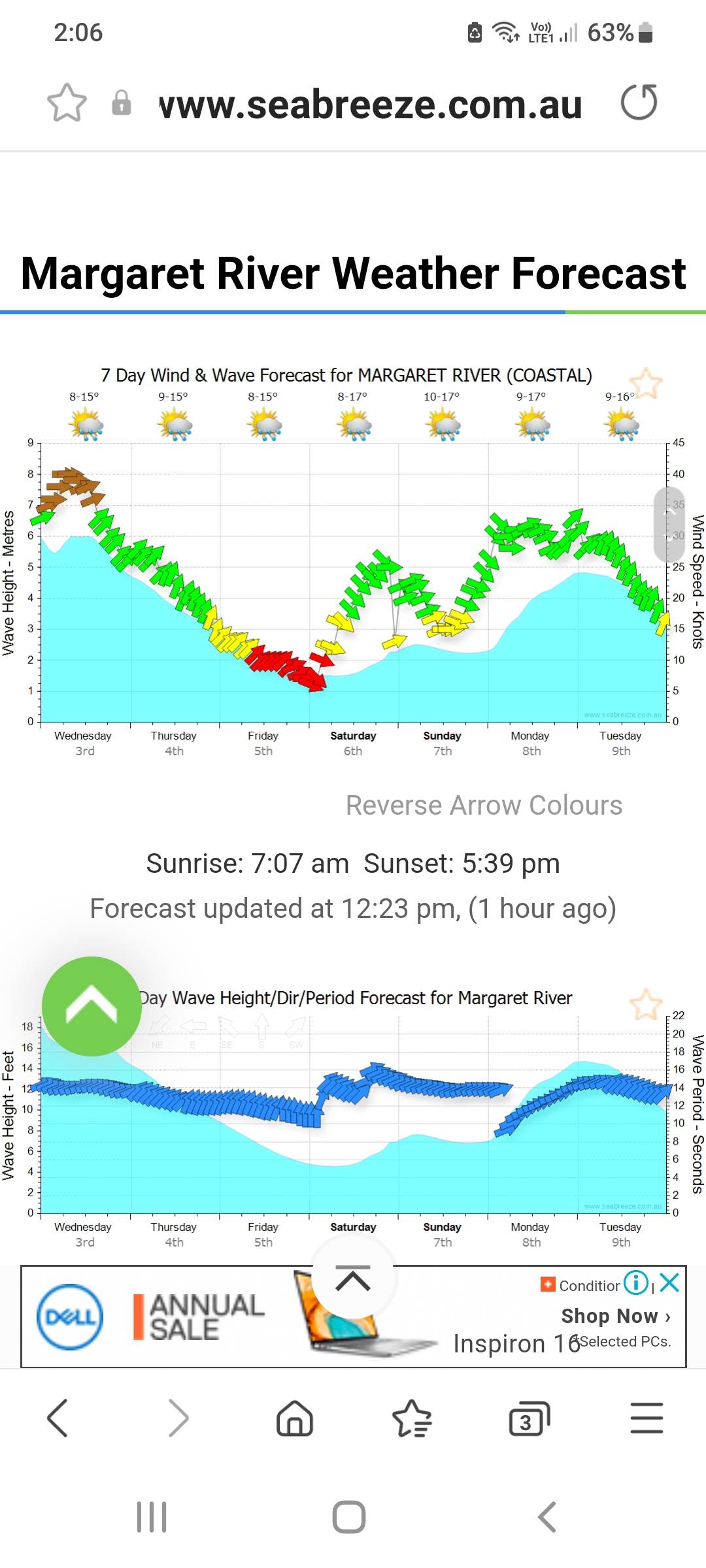Open recent apps from navigation bar
Viewport: 706px width, 1568px height.
[x=152, y=1517]
